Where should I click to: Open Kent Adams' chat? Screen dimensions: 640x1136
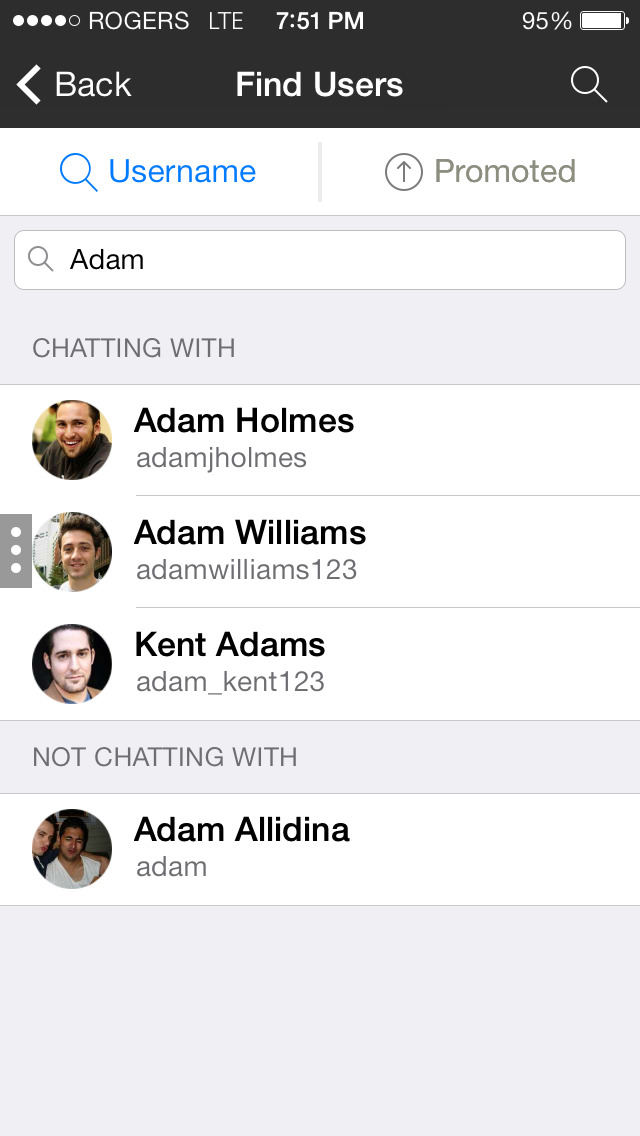tap(320, 664)
